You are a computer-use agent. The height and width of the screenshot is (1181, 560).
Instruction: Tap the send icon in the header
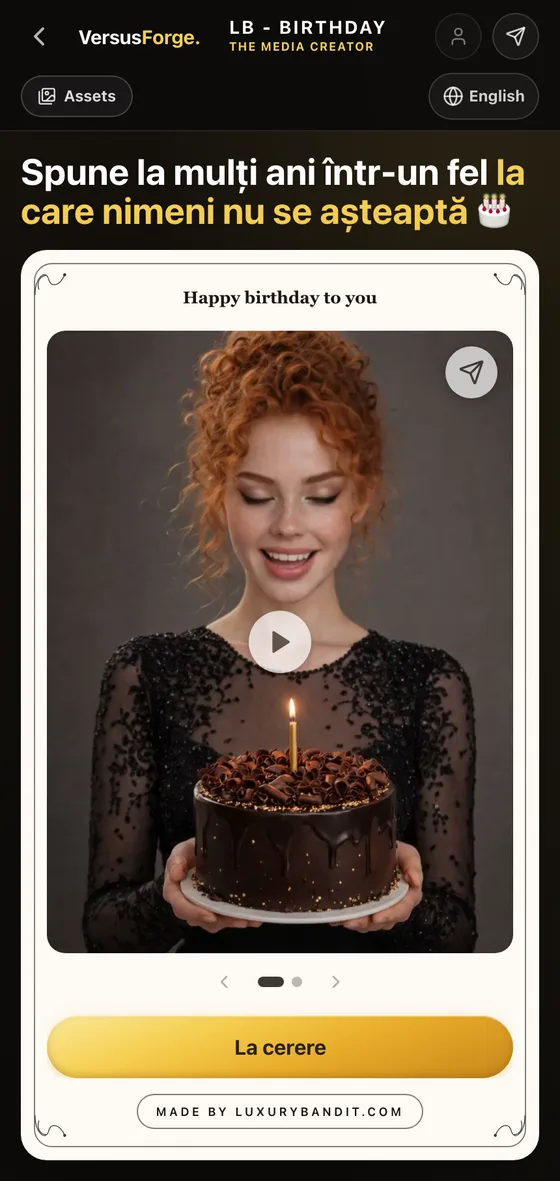(516, 36)
